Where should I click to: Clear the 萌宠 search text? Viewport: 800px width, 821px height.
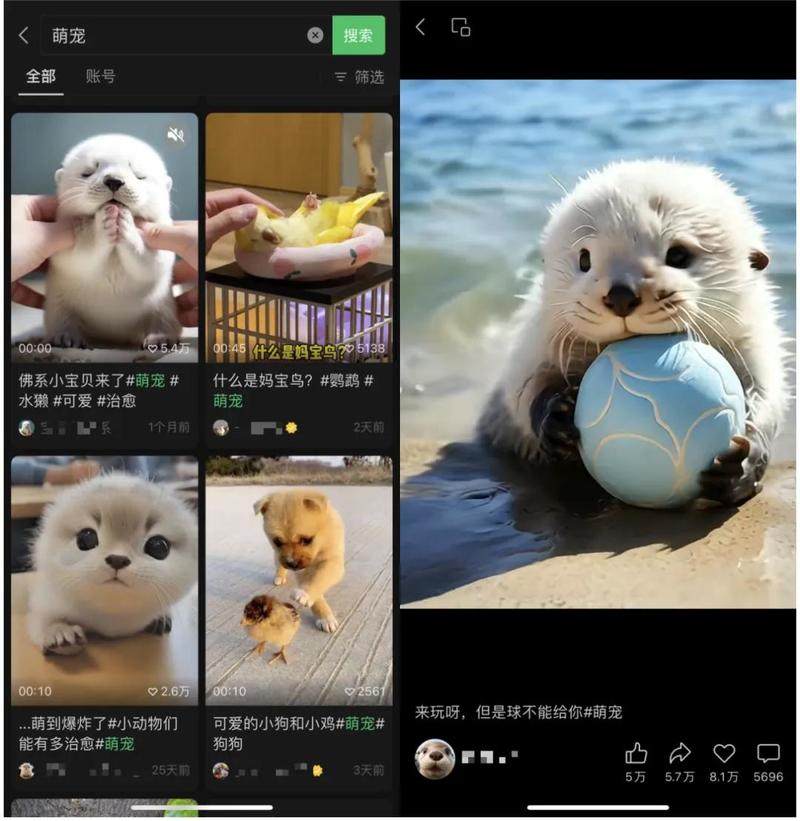tap(315, 36)
